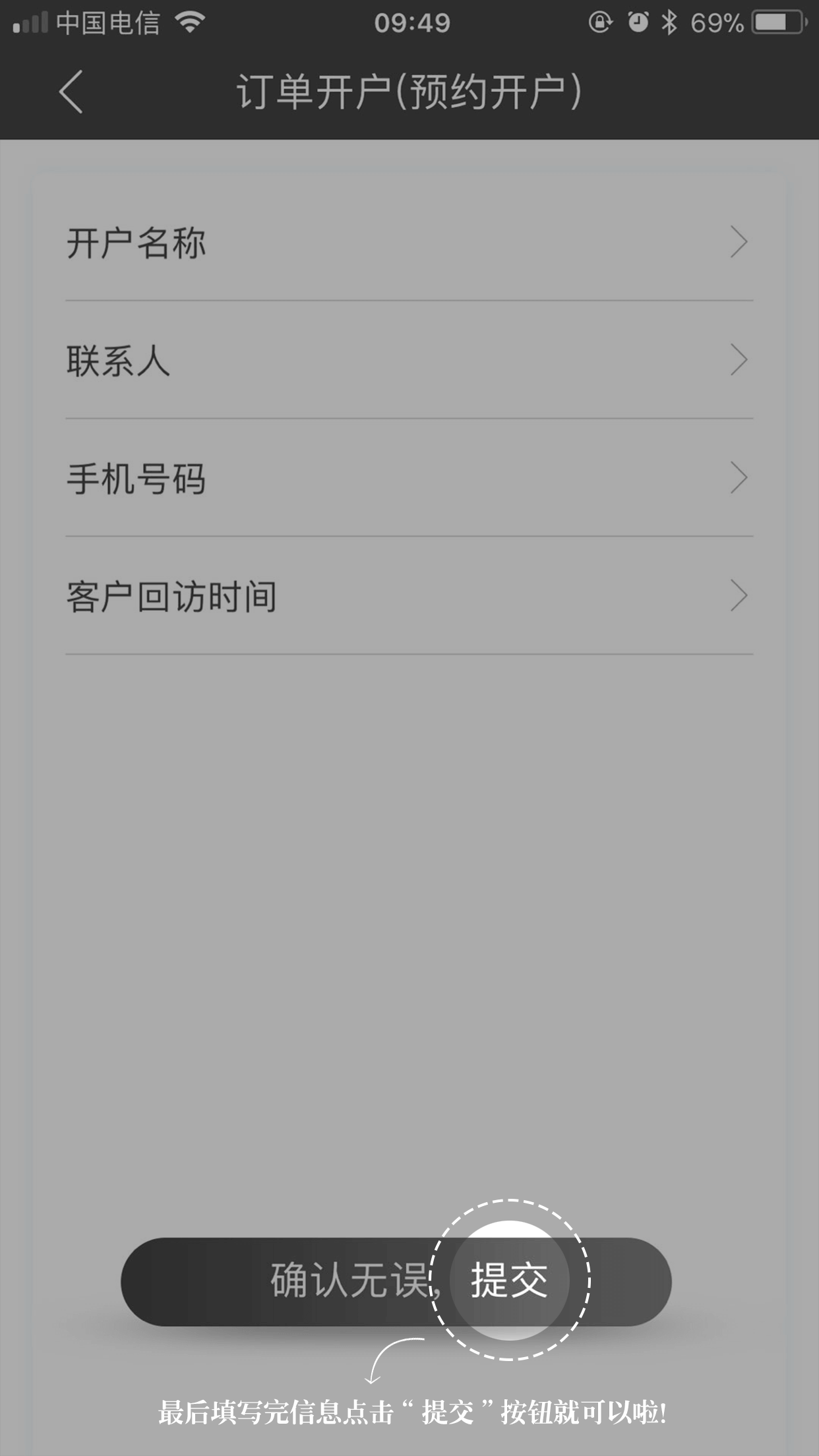This screenshot has height=1456, width=819.
Task: Go back using the header arrow
Action: 71,92
